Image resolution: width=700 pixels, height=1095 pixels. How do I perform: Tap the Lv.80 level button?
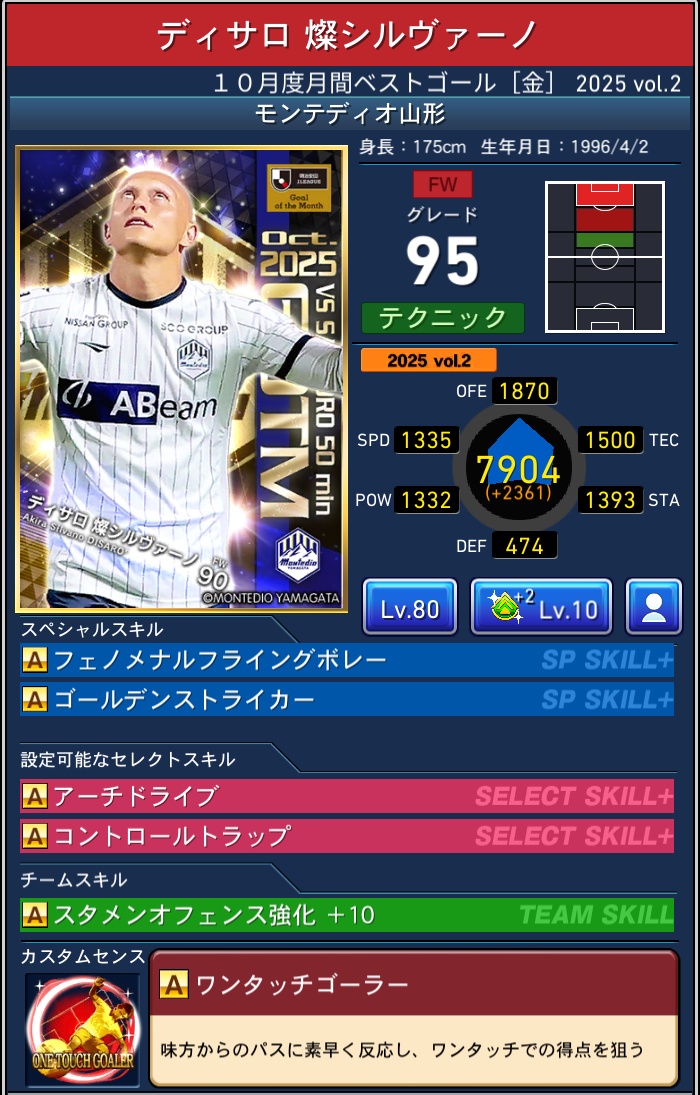tap(410, 607)
